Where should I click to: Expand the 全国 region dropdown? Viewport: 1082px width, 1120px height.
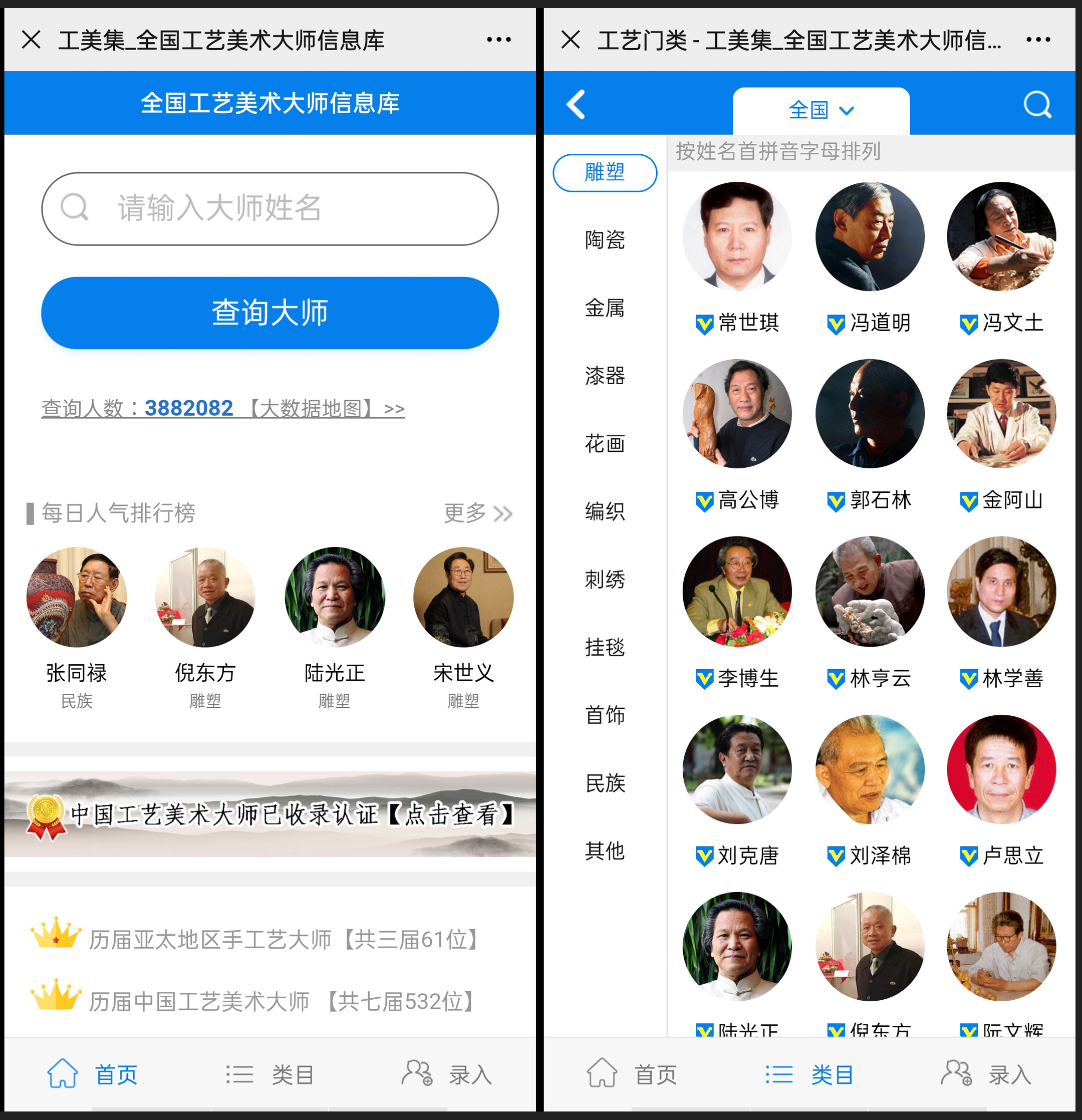(821, 110)
